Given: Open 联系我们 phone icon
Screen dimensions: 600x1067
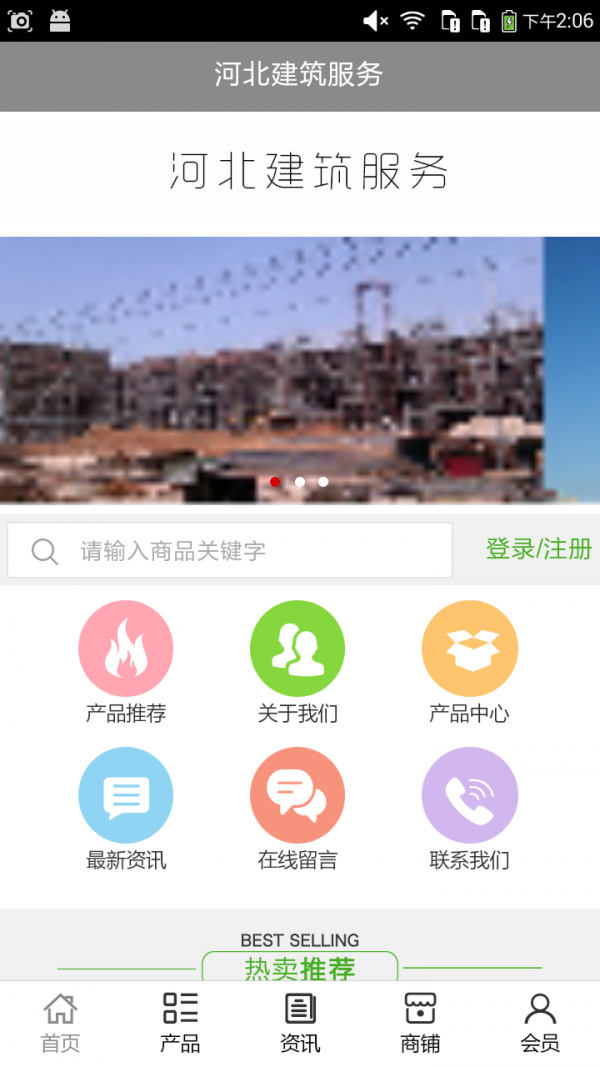Looking at the screenshot, I should [469, 796].
